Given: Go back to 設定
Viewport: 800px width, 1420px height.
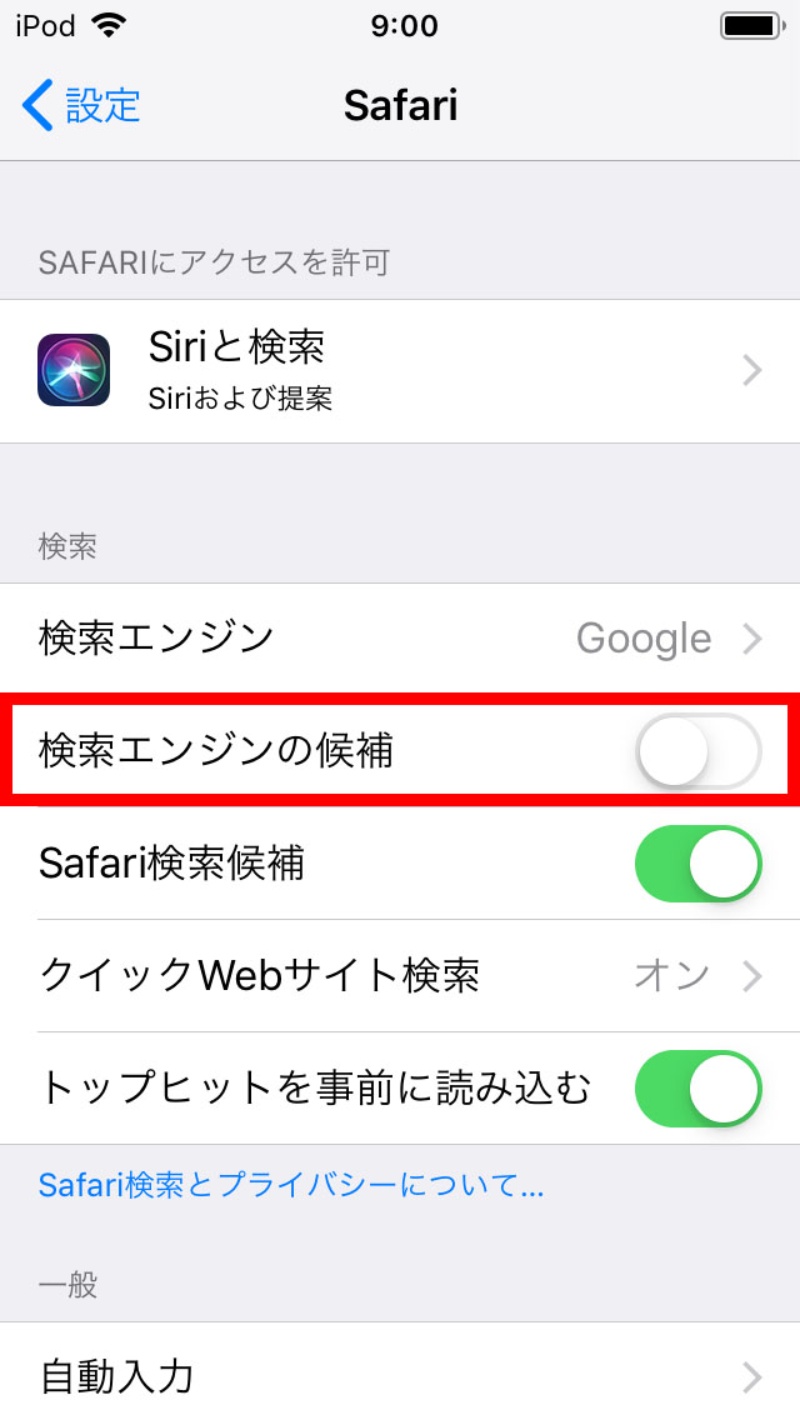Looking at the screenshot, I should (x=82, y=105).
